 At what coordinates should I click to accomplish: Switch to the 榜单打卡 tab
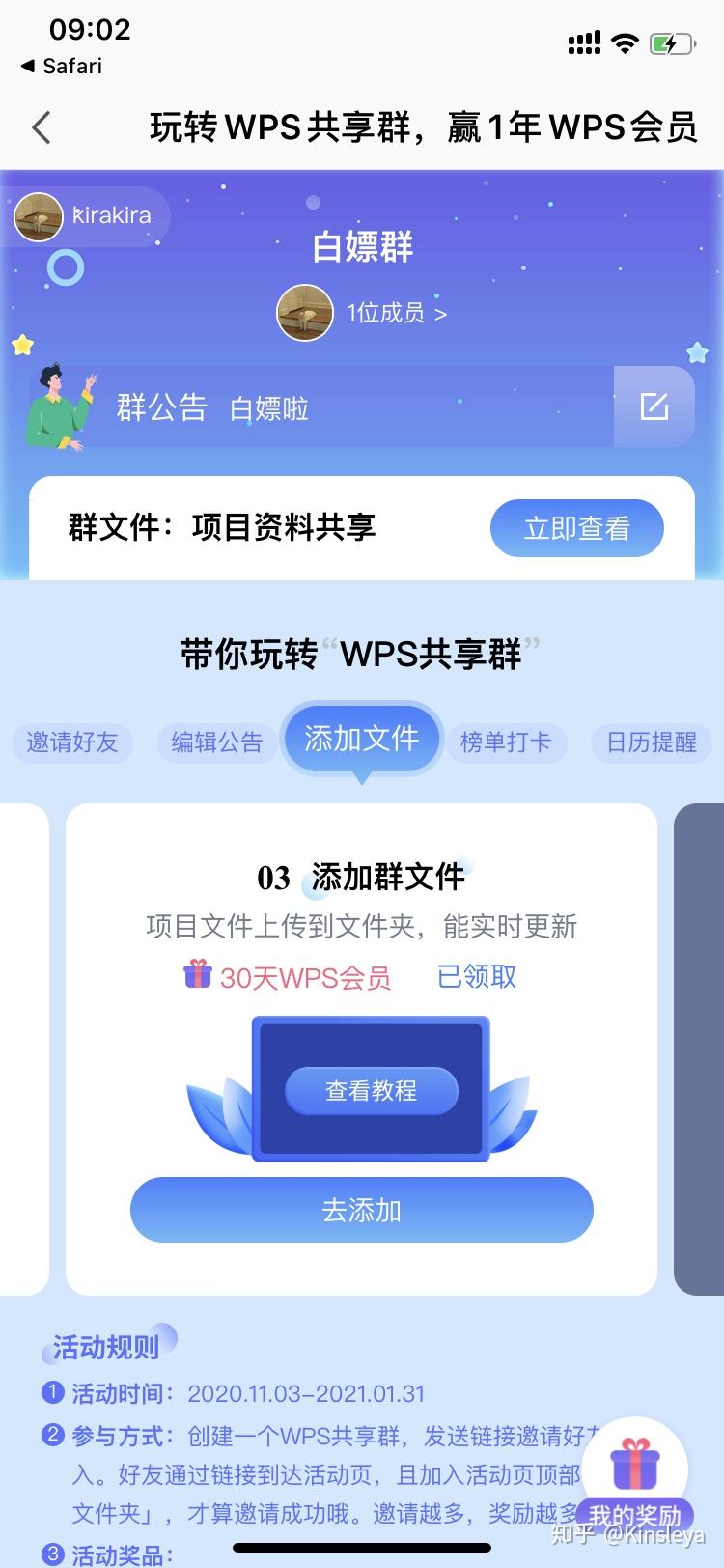[x=506, y=742]
